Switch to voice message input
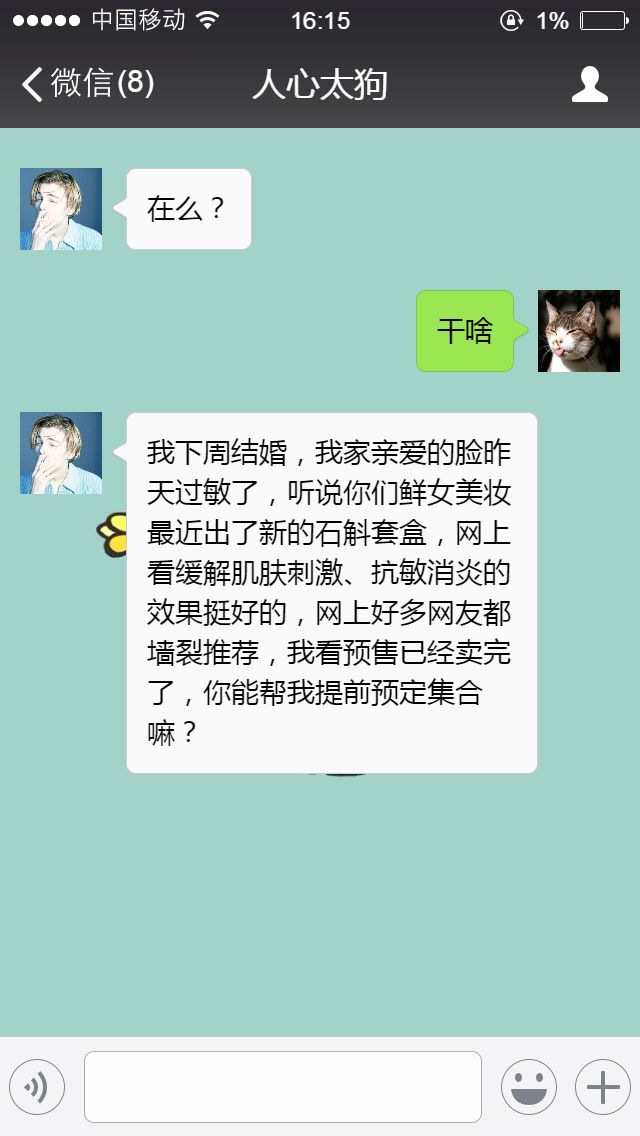Screen dimensions: 640x1136 point(37,1087)
